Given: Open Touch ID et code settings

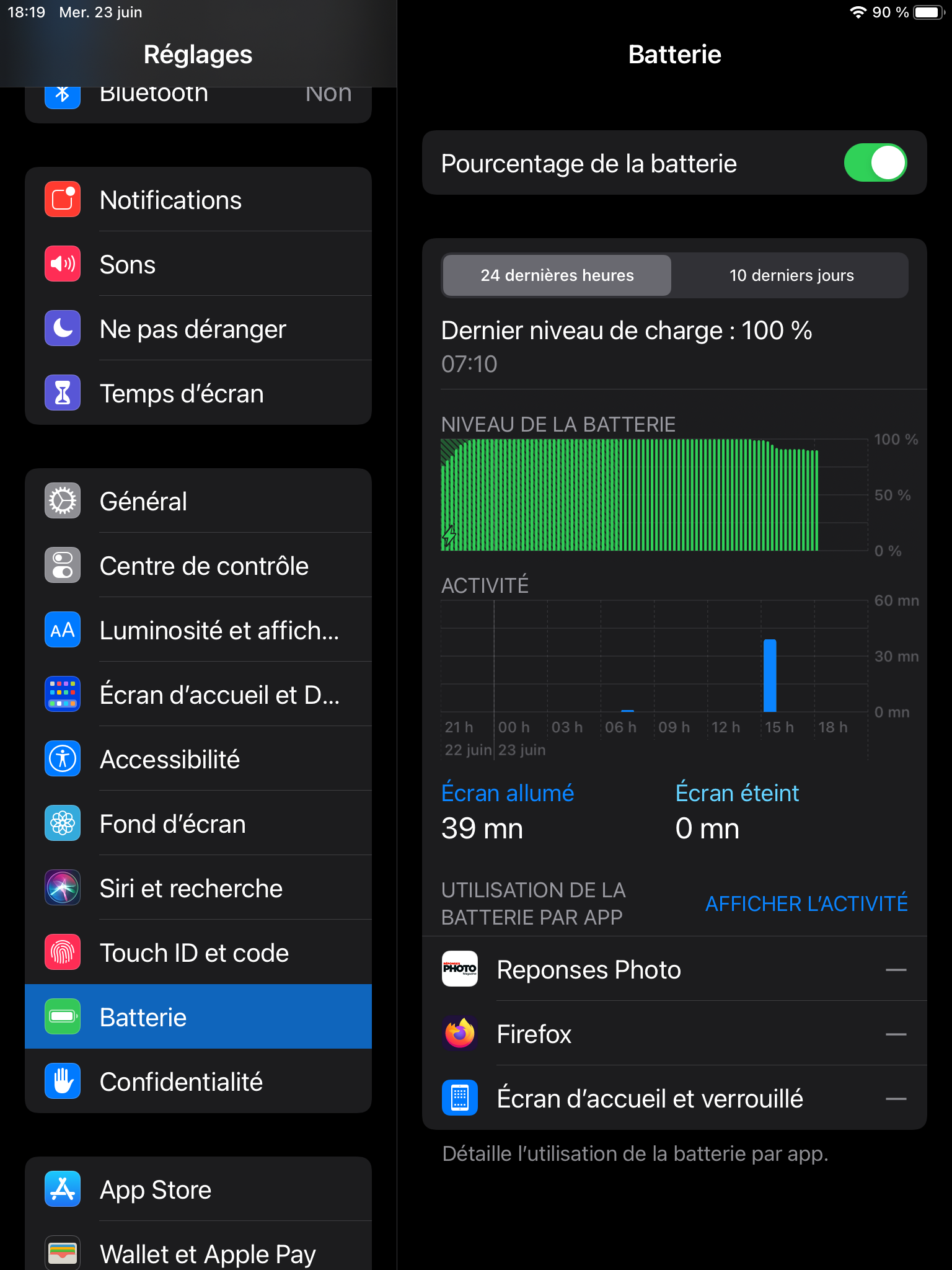Looking at the screenshot, I should 198,952.
